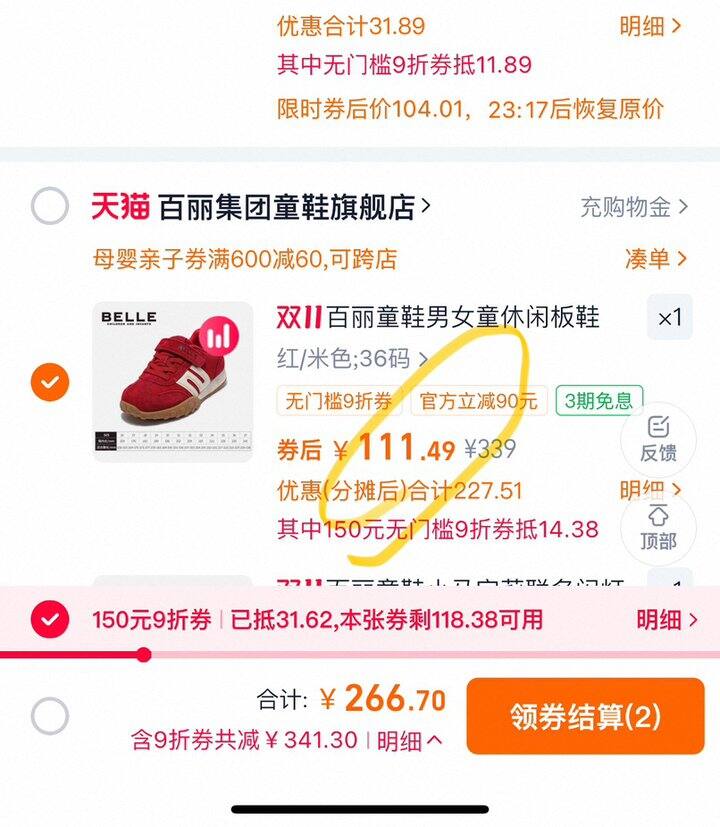Uncheck the 百丽童鞋男女童休闲板鞋 item
The image size is (720, 827).
point(49,382)
